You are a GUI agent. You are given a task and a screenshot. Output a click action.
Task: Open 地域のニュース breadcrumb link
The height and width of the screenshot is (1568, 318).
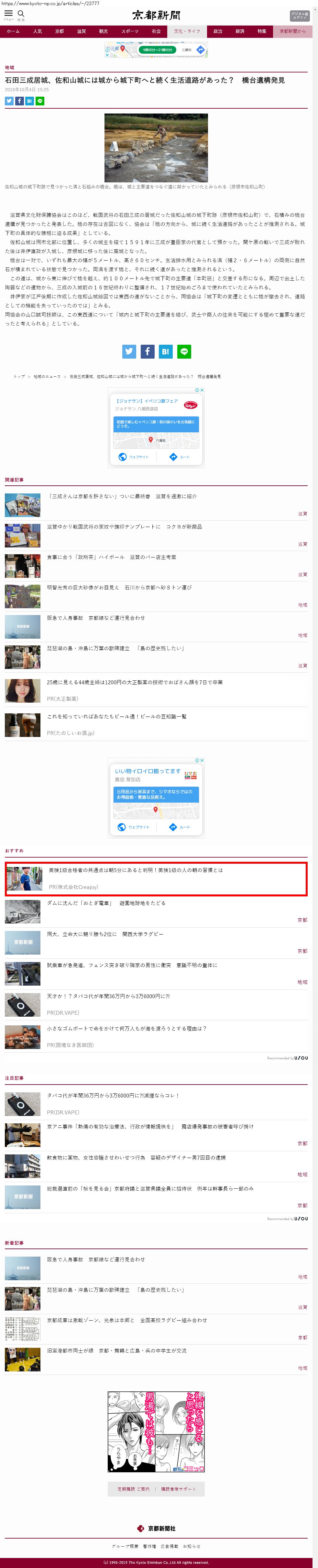pyautogui.click(x=47, y=376)
